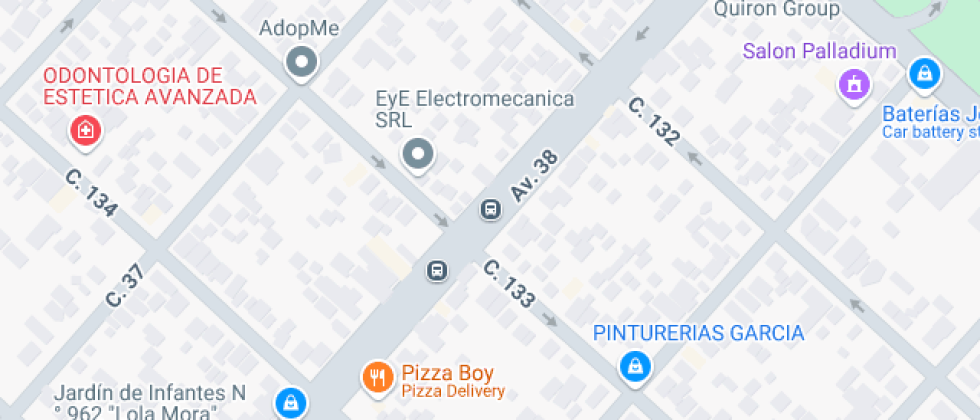This screenshot has height=420, width=980.
Task: Tap the Odontologia de Estetica Avanzada marker
Action: click(x=86, y=130)
